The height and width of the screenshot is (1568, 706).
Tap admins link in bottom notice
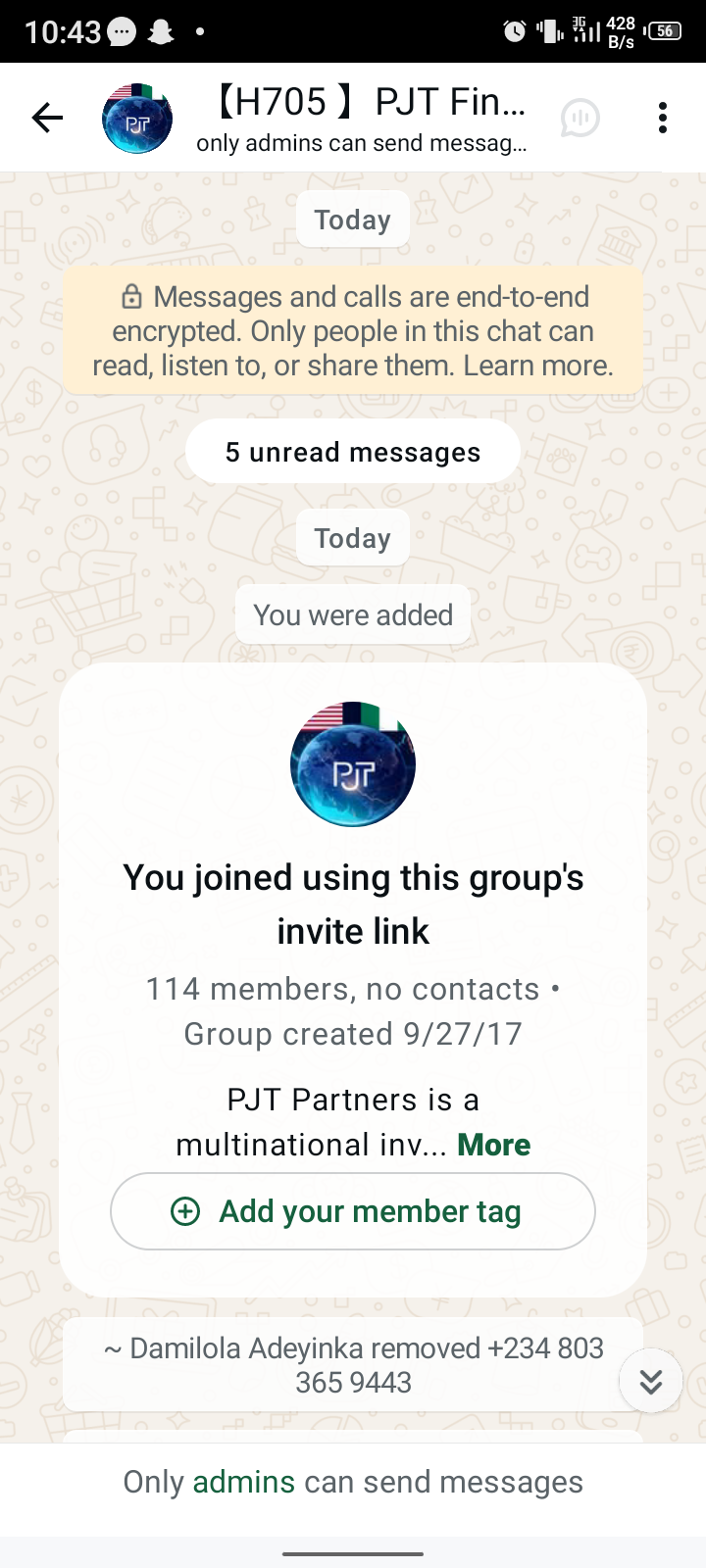coord(243,1482)
